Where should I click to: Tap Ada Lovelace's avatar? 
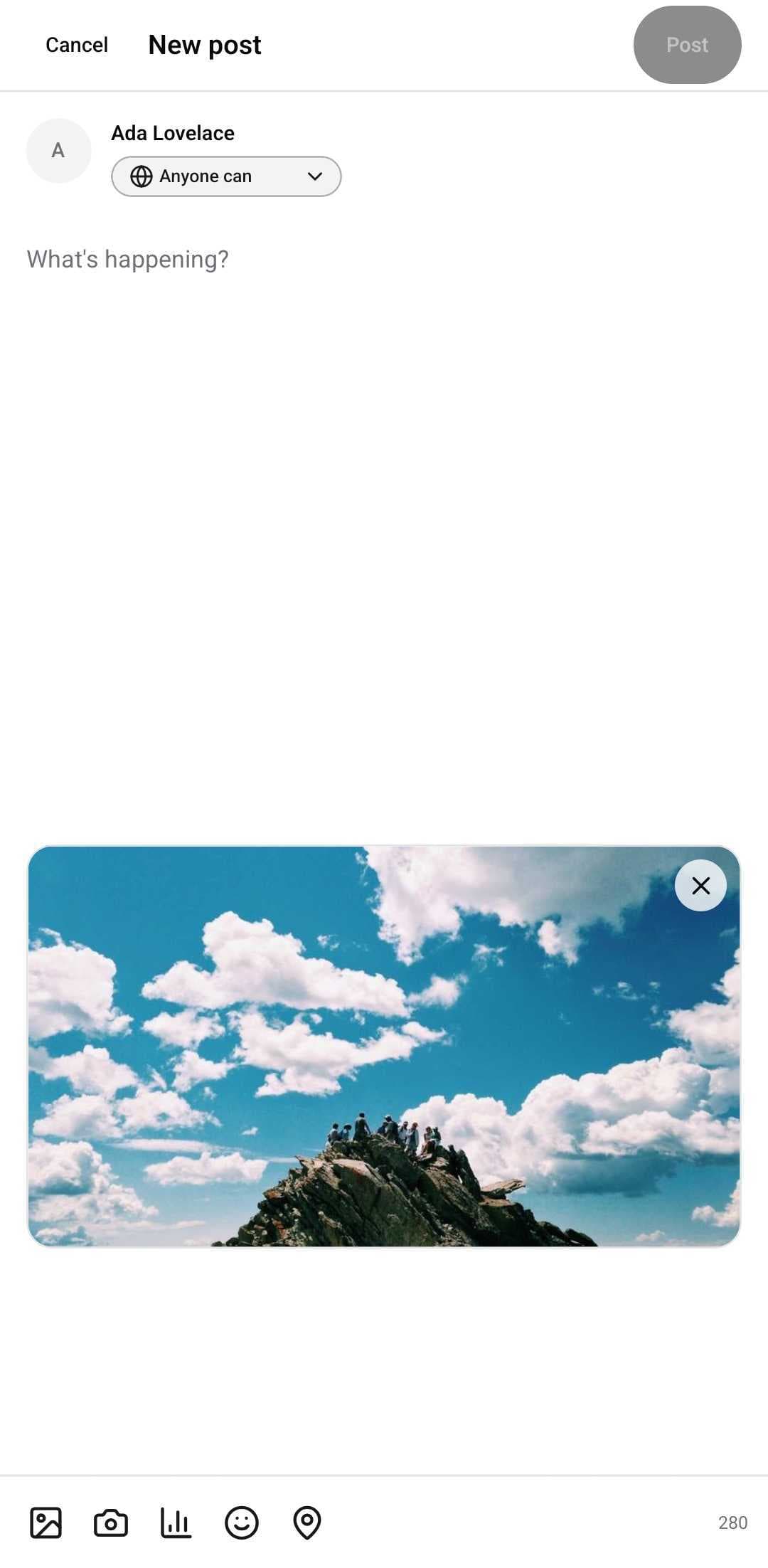[x=58, y=151]
